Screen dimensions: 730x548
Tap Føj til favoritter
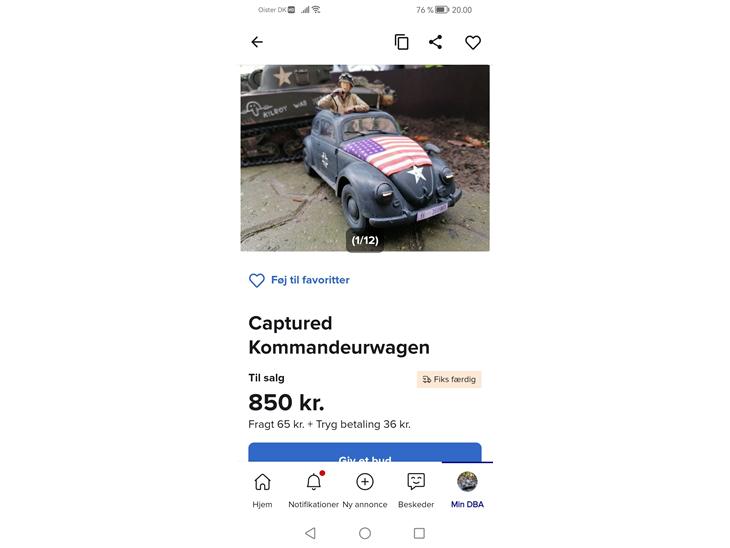click(x=299, y=280)
